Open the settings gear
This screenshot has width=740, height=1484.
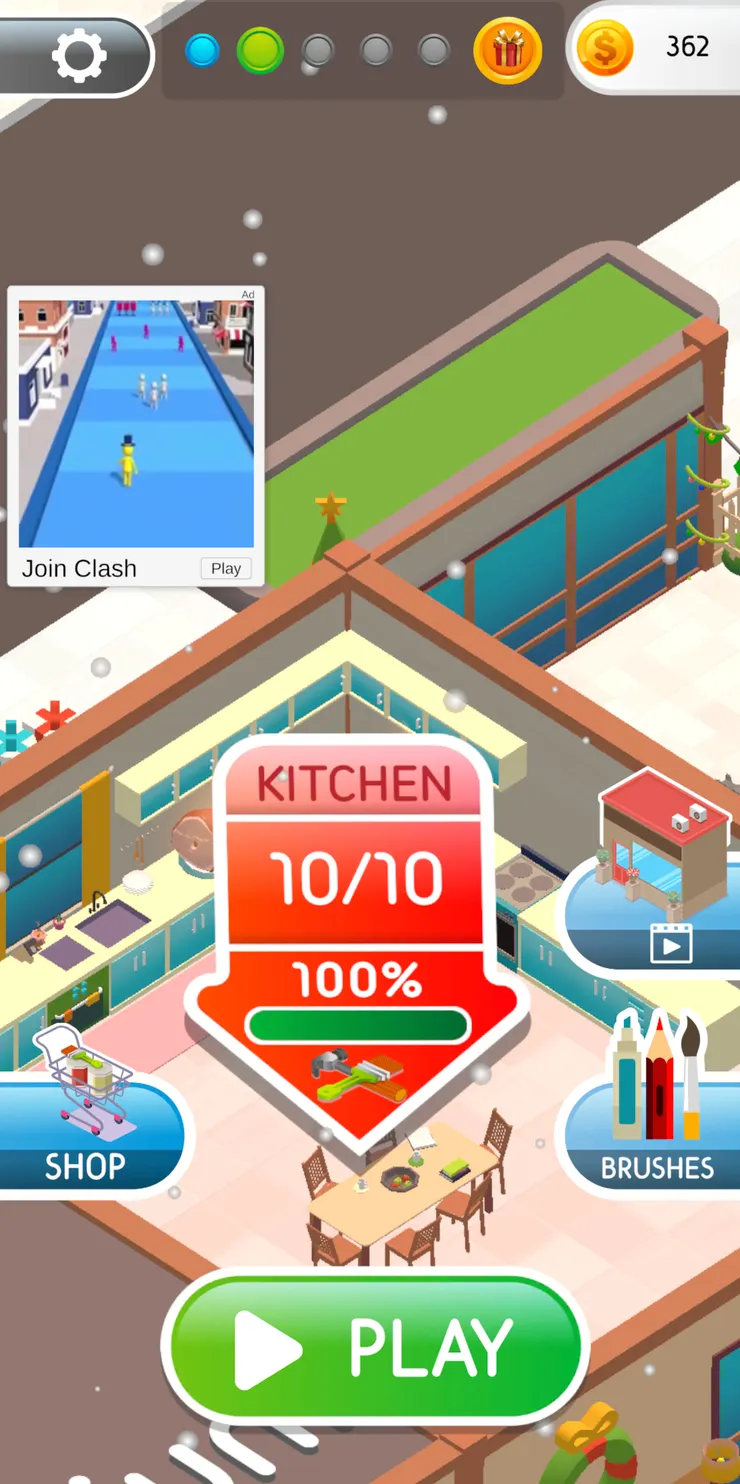[79, 56]
